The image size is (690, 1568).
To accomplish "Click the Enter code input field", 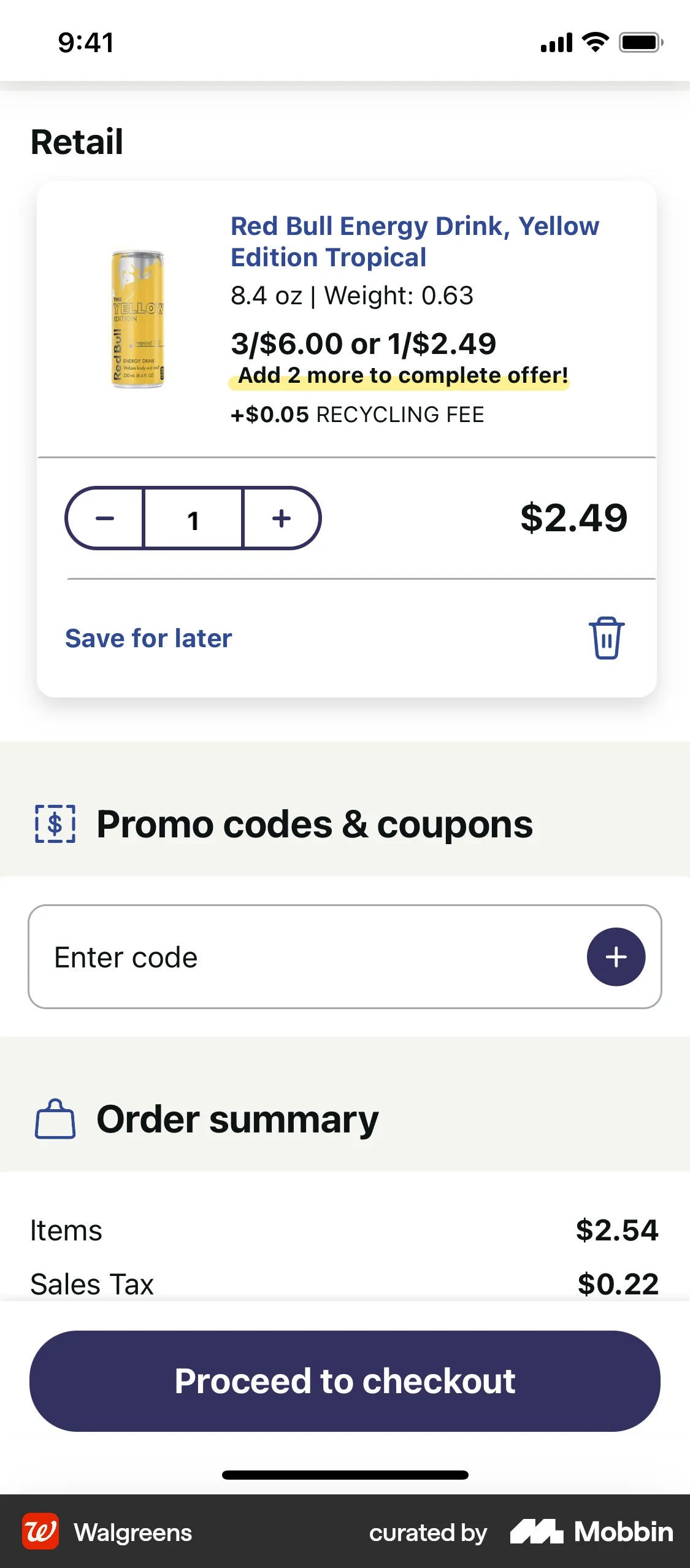I will (x=245, y=956).
